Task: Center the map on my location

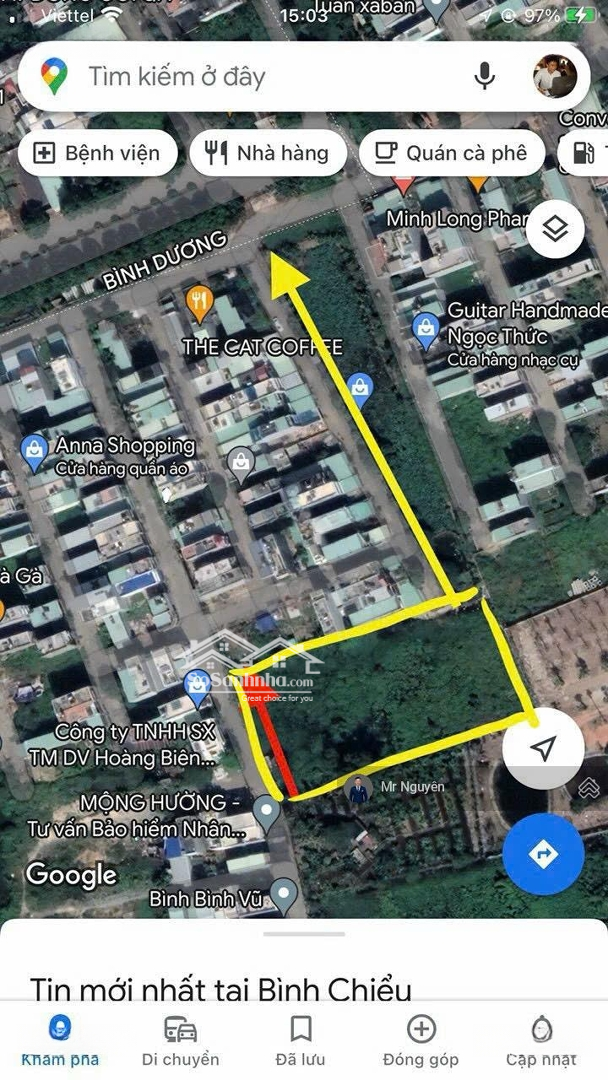Action: pos(543,749)
